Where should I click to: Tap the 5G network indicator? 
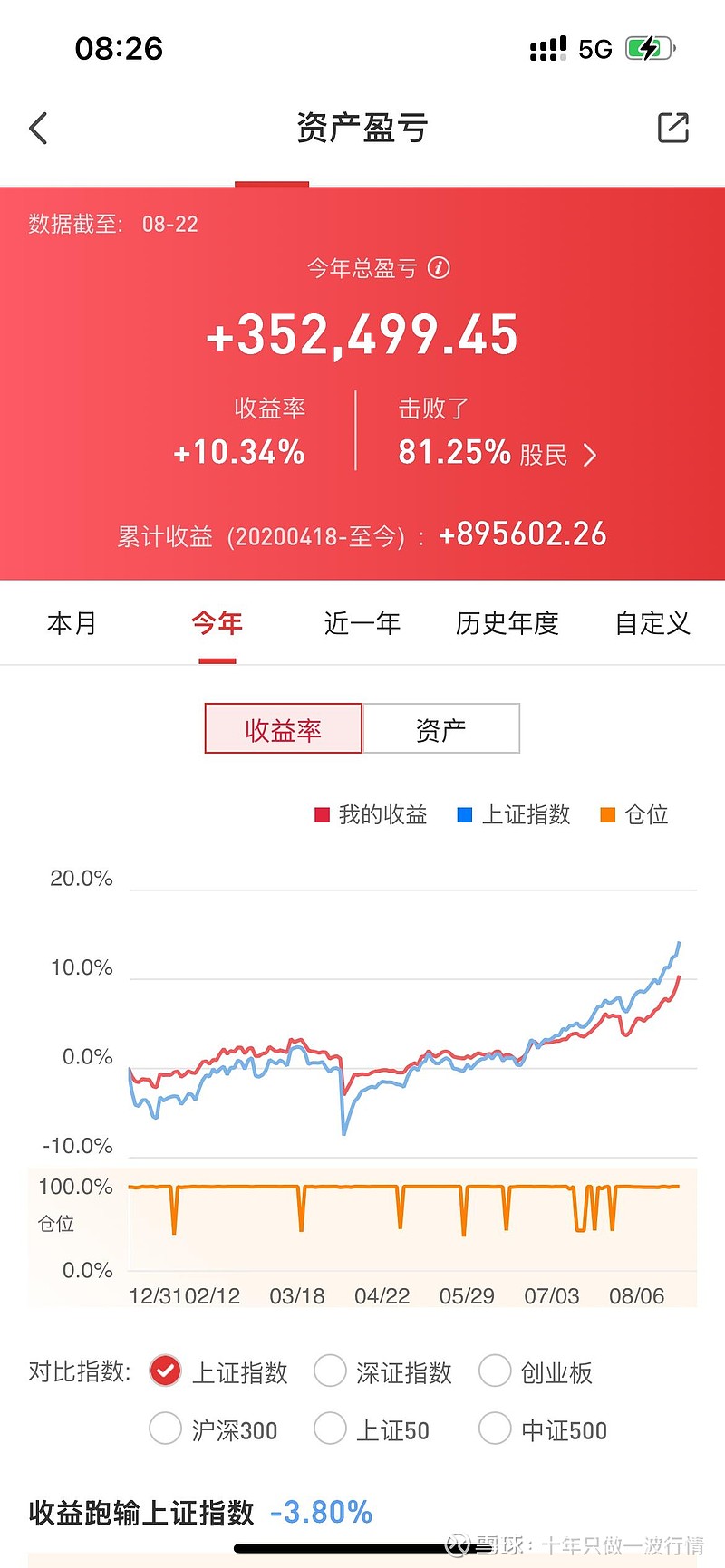594,47
